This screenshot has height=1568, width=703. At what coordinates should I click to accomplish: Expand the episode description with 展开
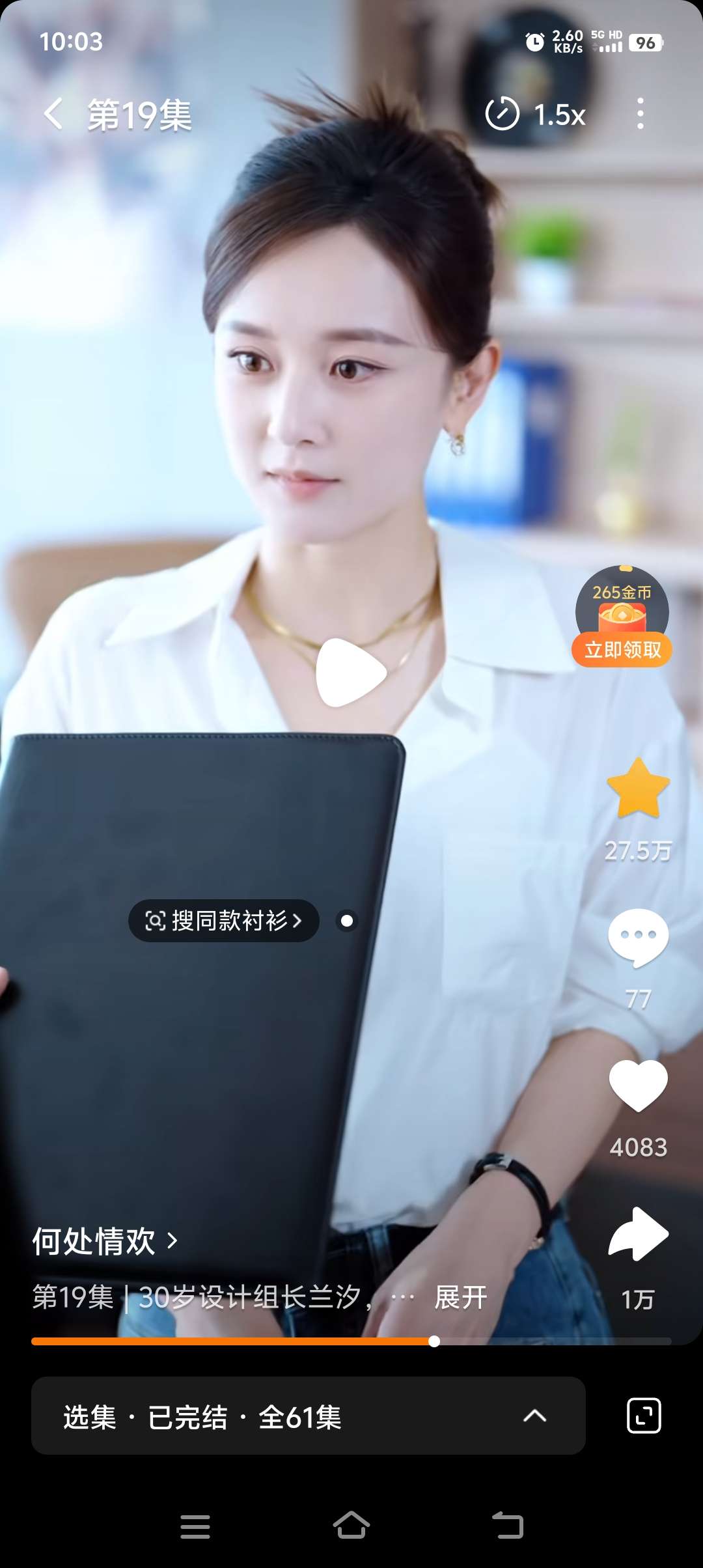coord(461,1297)
